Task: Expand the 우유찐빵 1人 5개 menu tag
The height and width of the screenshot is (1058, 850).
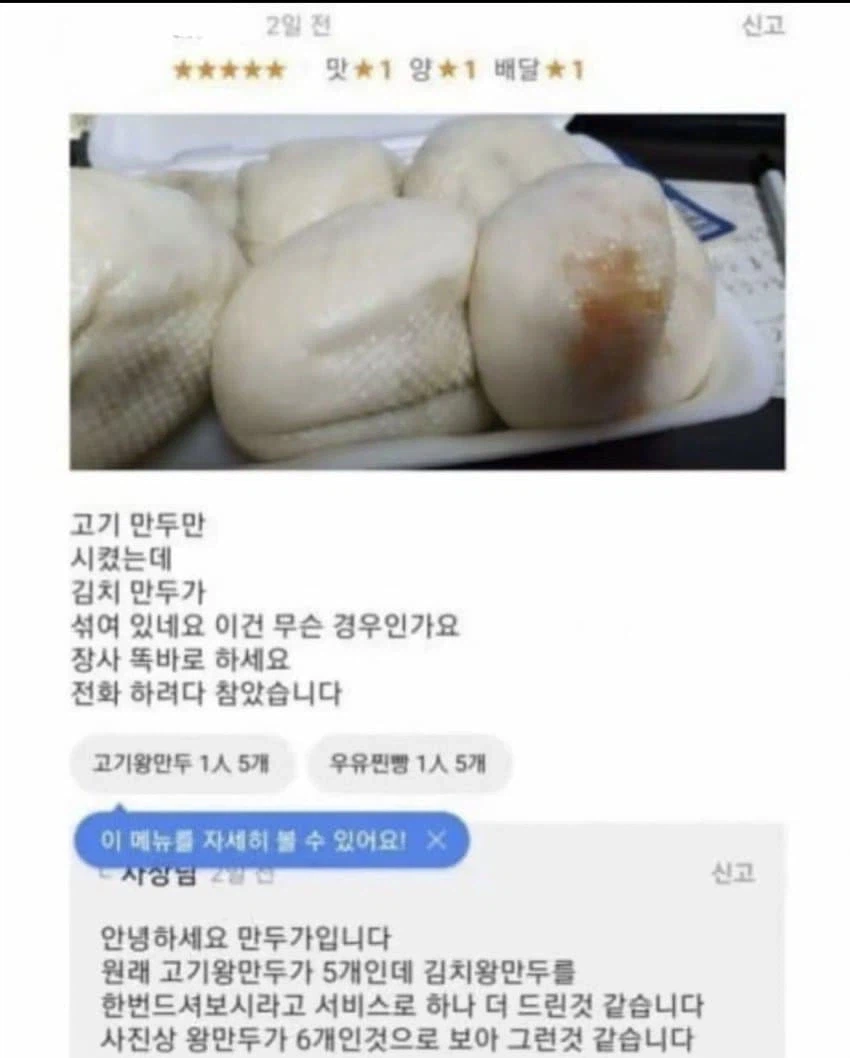Action: [412, 763]
